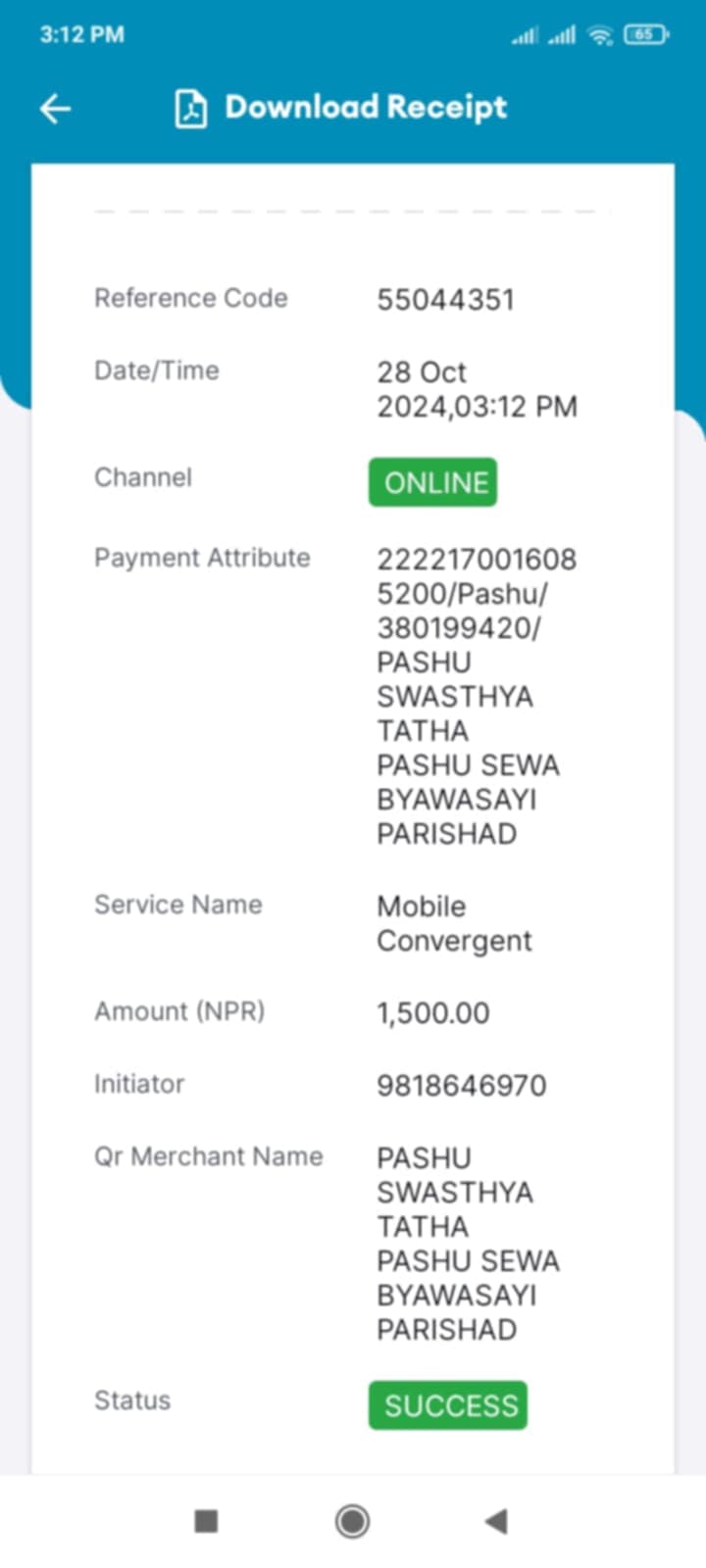706x1568 pixels.
Task: Open recent apps with the square button
Action: tap(206, 1521)
